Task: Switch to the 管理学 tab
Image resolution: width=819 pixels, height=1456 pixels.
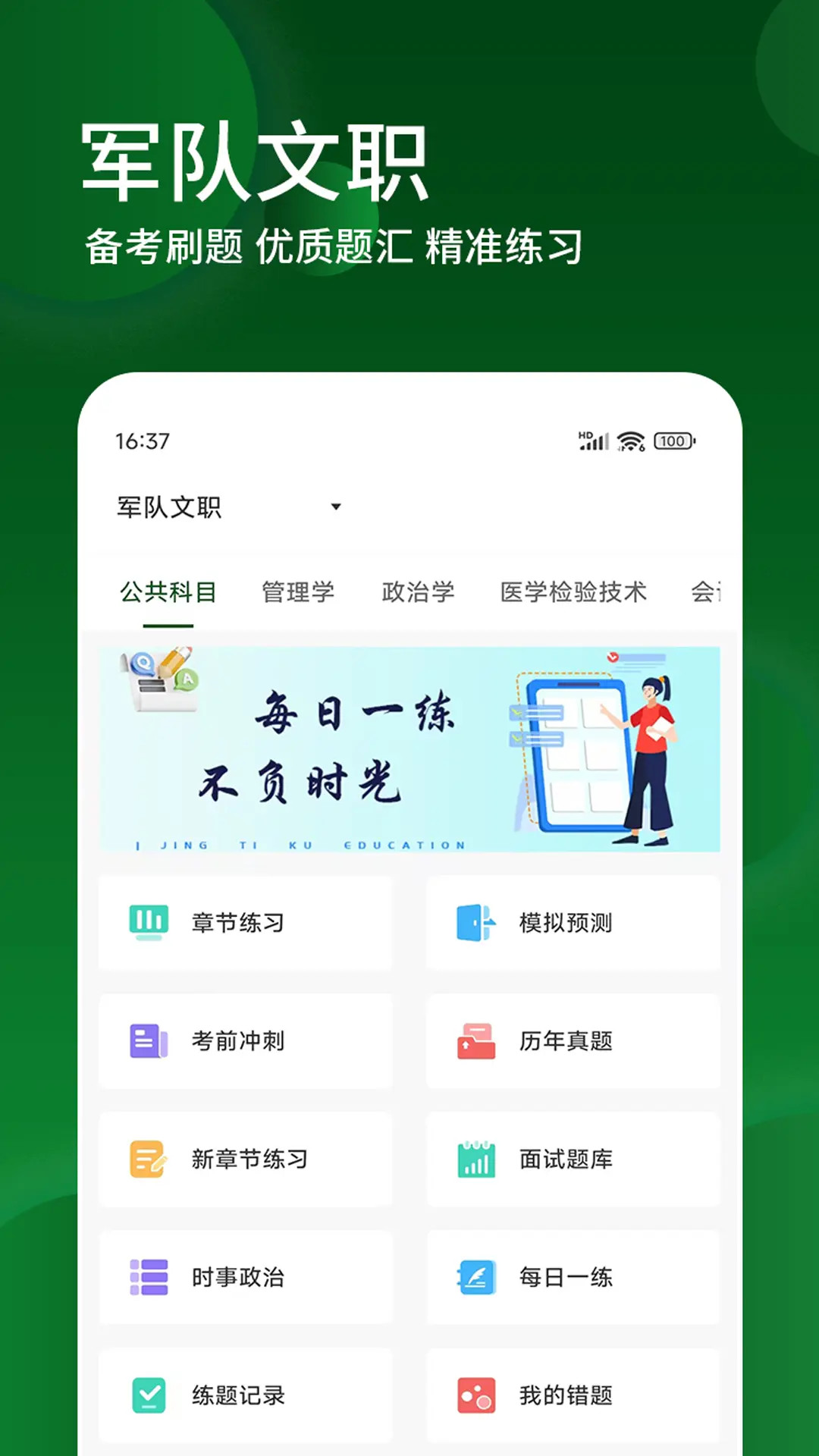Action: point(297,593)
